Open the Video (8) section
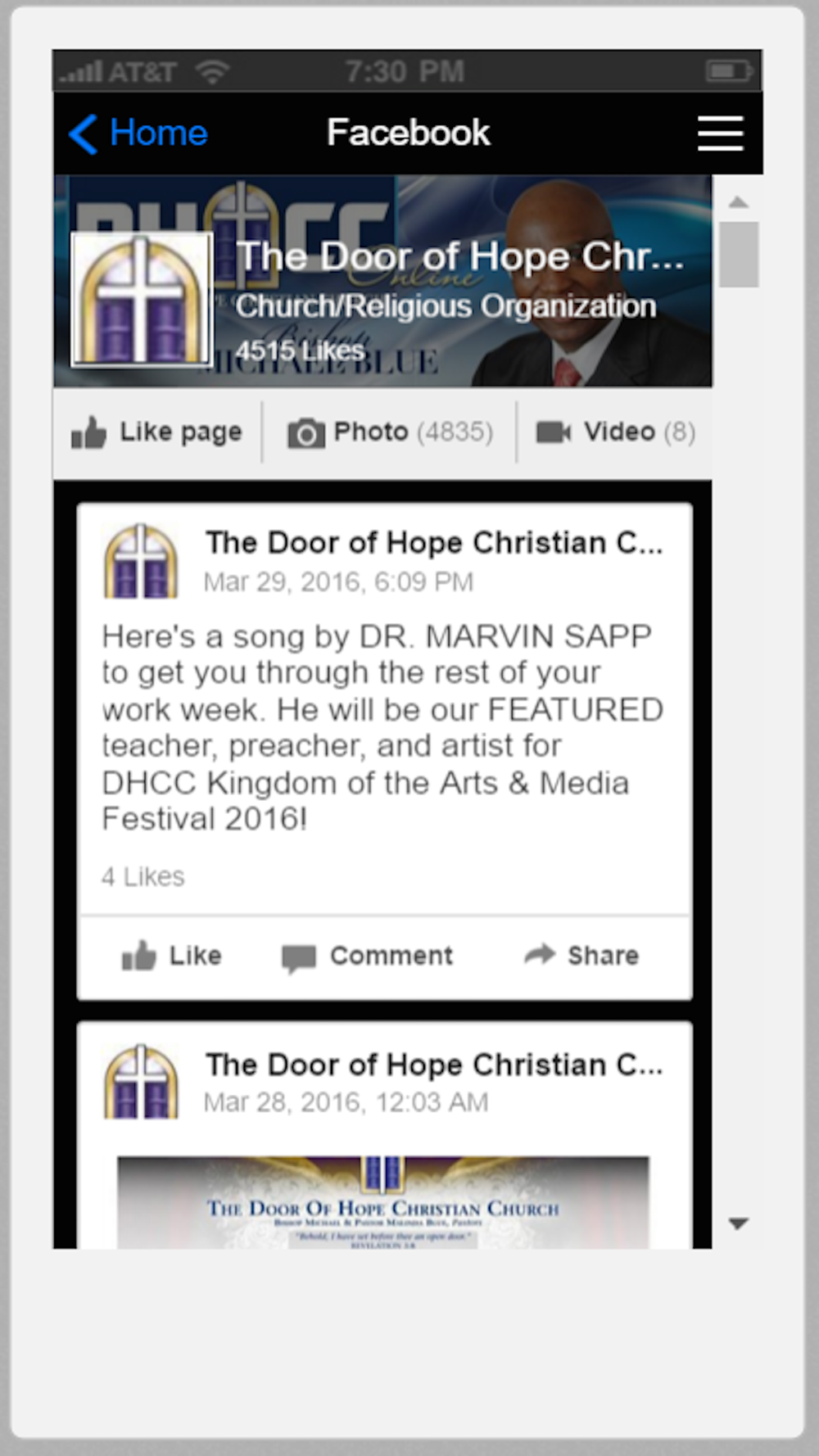 (615, 432)
